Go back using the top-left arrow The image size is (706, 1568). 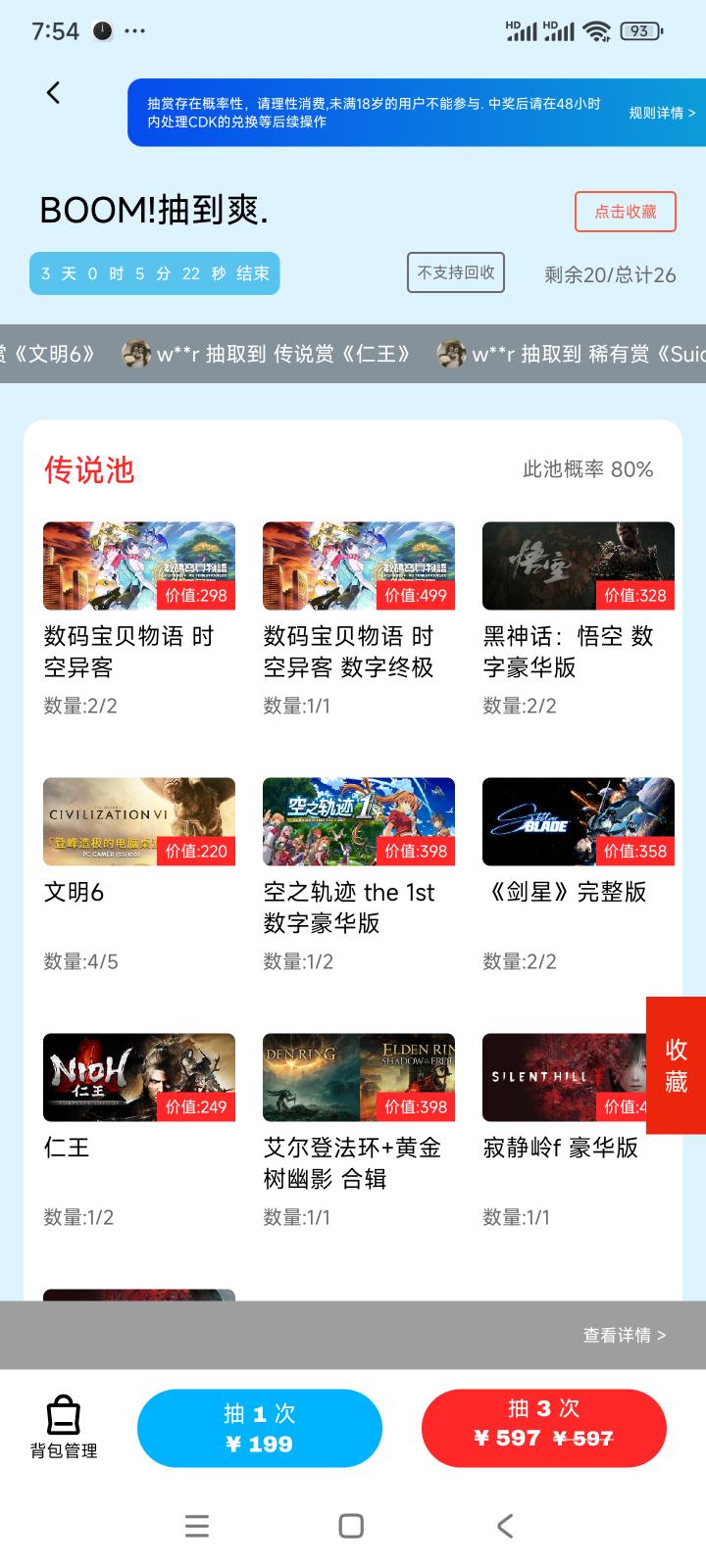click(x=53, y=93)
